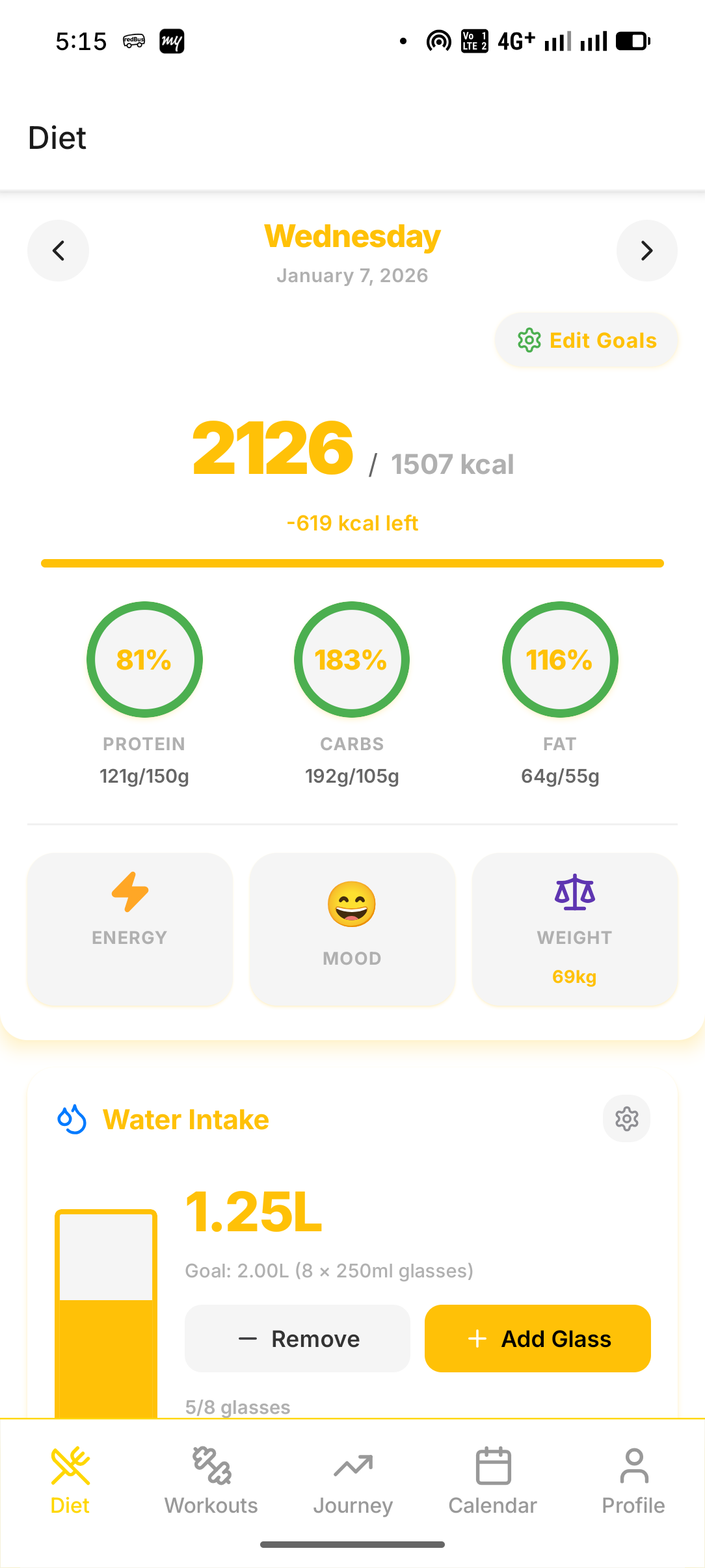Open water intake settings gear
Image resolution: width=705 pixels, height=1568 pixels.
tap(626, 1118)
